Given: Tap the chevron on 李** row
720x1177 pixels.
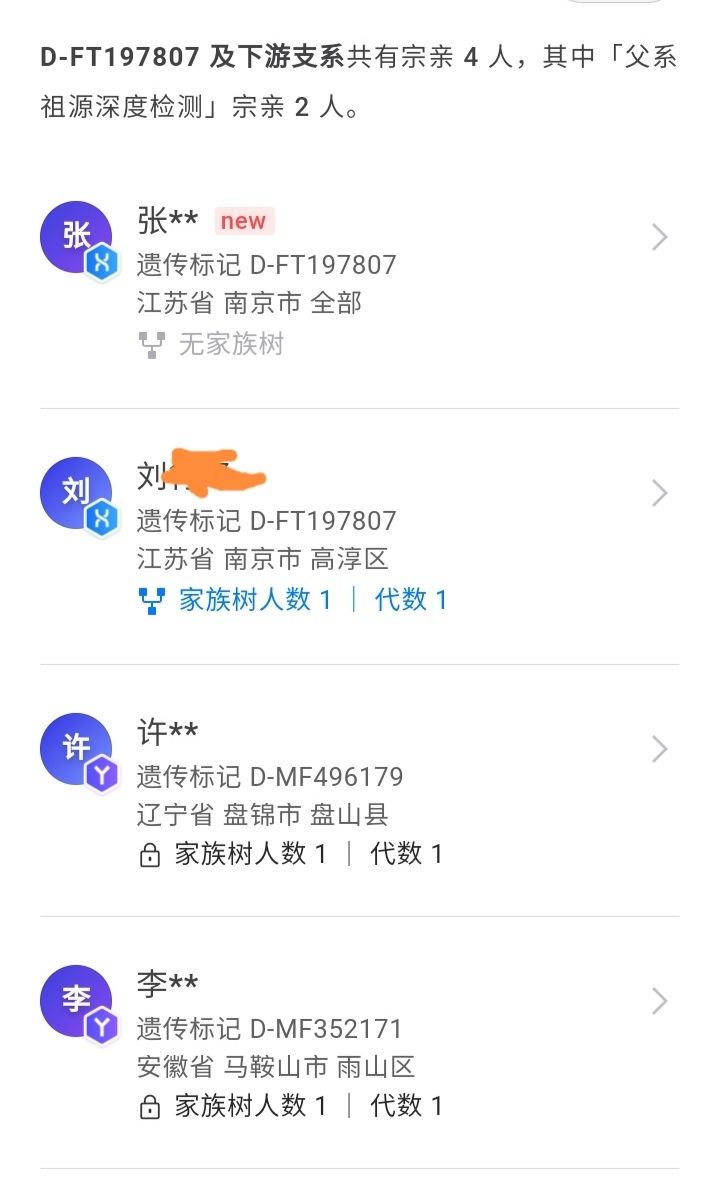Looking at the screenshot, I should click(x=659, y=1001).
